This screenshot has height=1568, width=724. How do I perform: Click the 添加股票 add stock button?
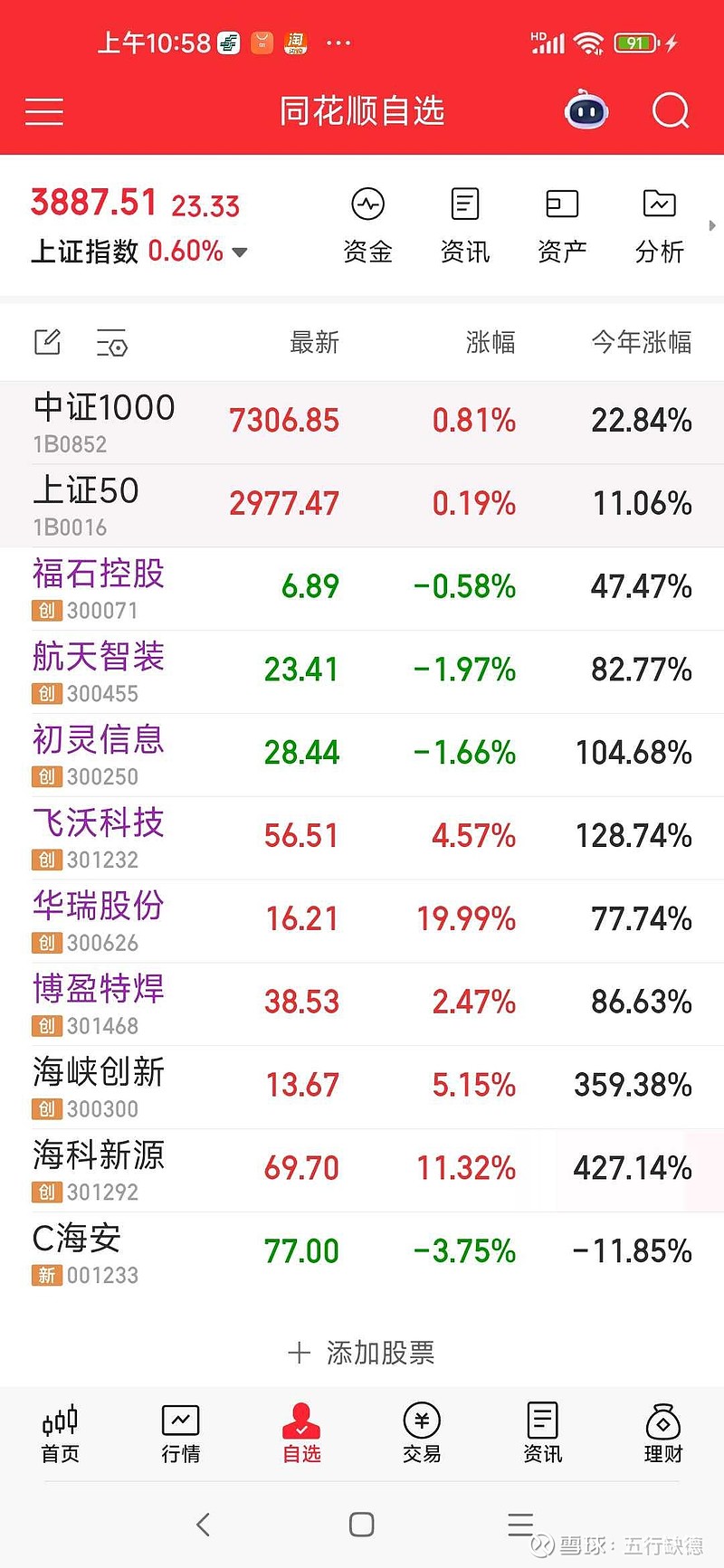pos(361,1352)
